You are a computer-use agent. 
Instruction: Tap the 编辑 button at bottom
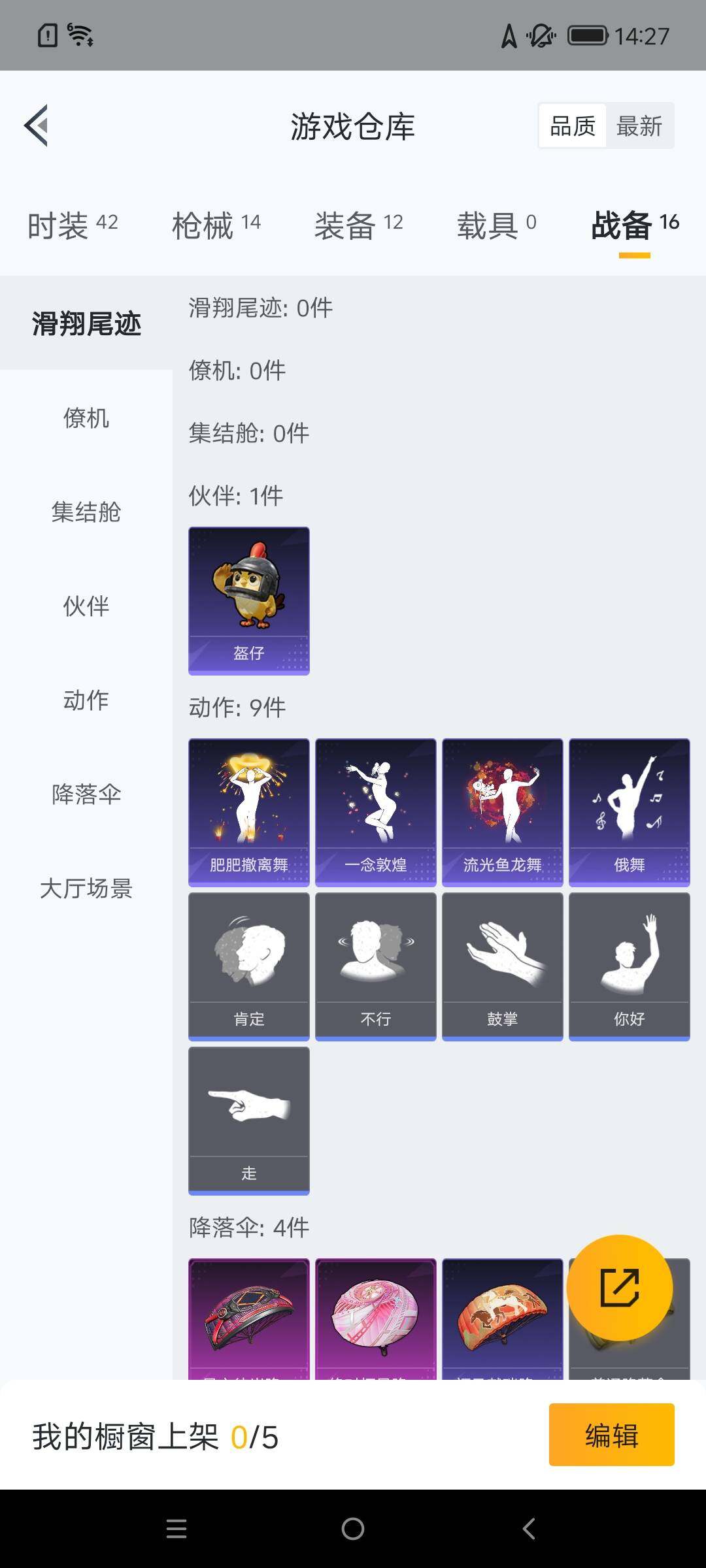point(611,1434)
